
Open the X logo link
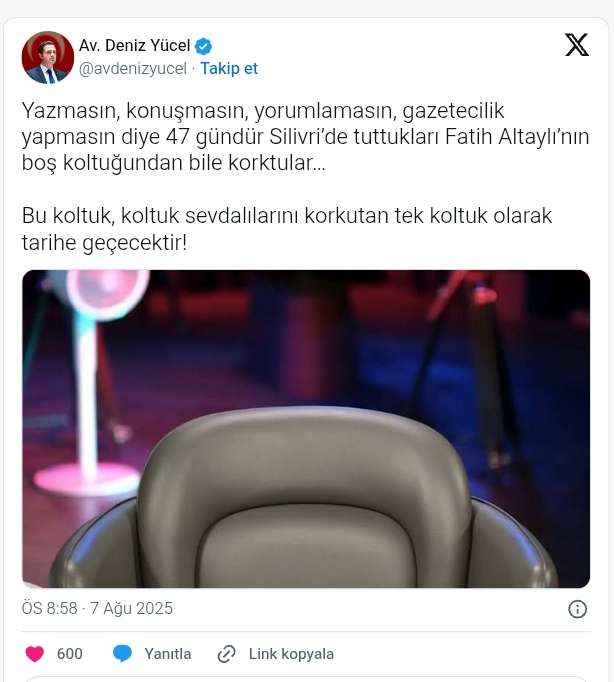[577, 45]
